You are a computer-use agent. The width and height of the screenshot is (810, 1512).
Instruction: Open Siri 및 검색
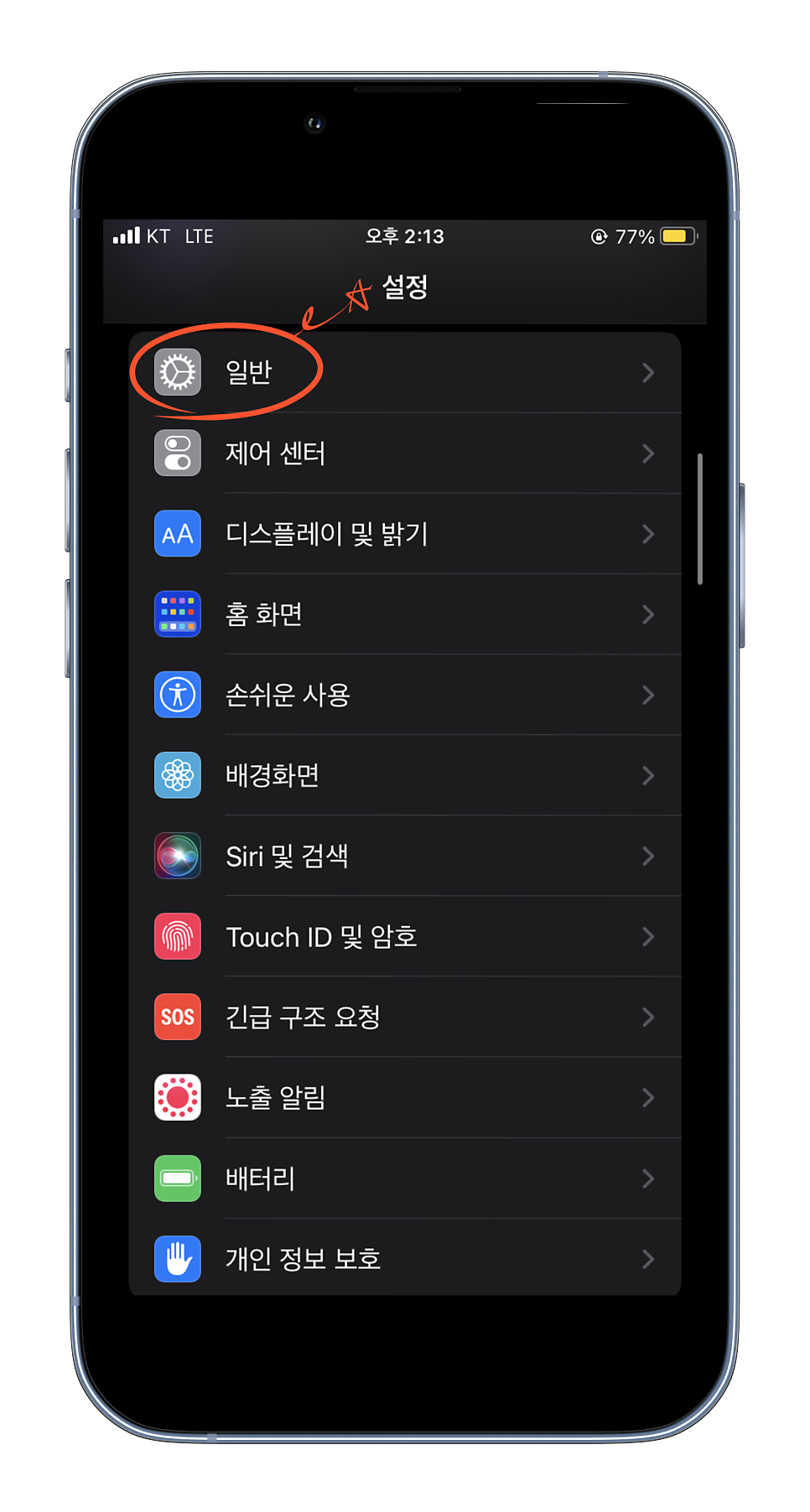point(405,856)
